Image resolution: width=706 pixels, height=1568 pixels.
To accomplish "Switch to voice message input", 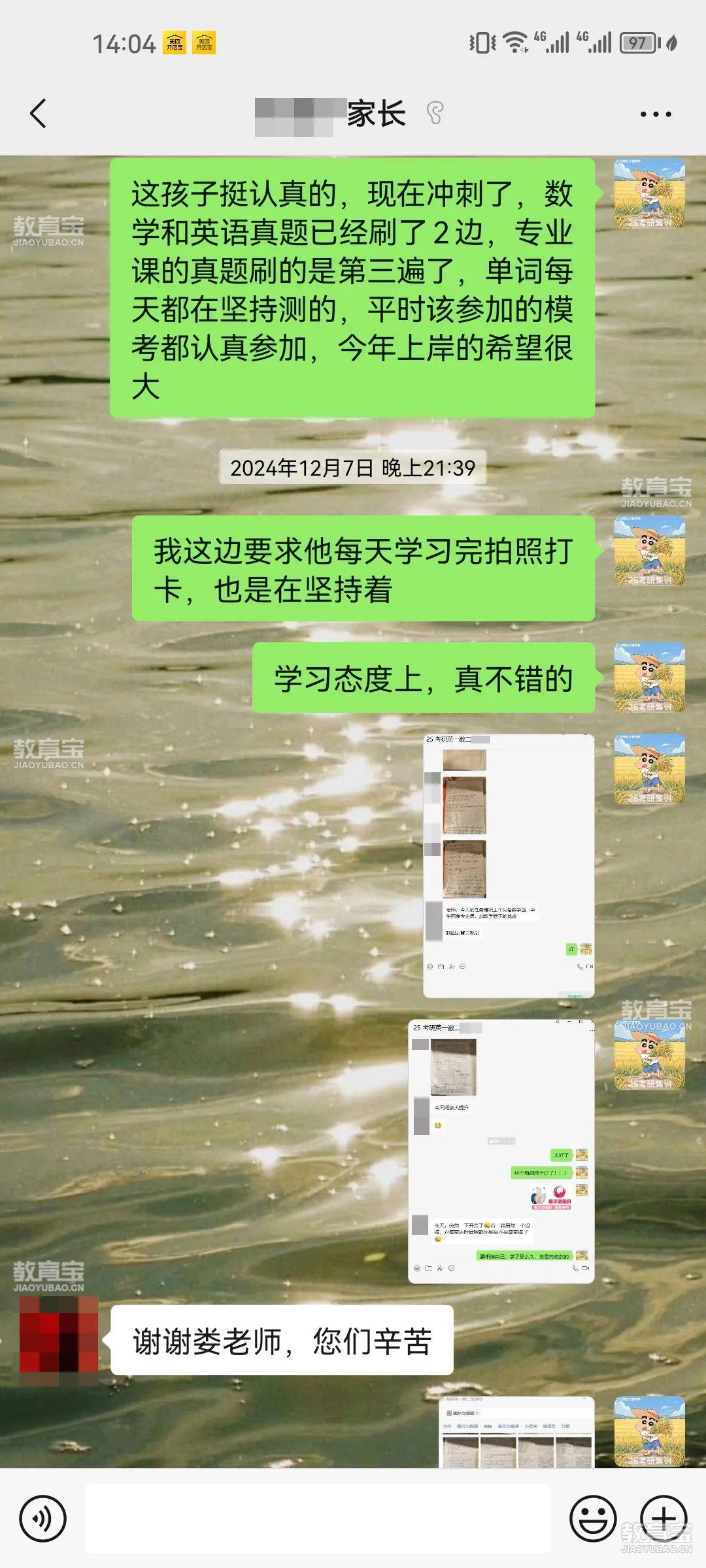I will tap(43, 1519).
